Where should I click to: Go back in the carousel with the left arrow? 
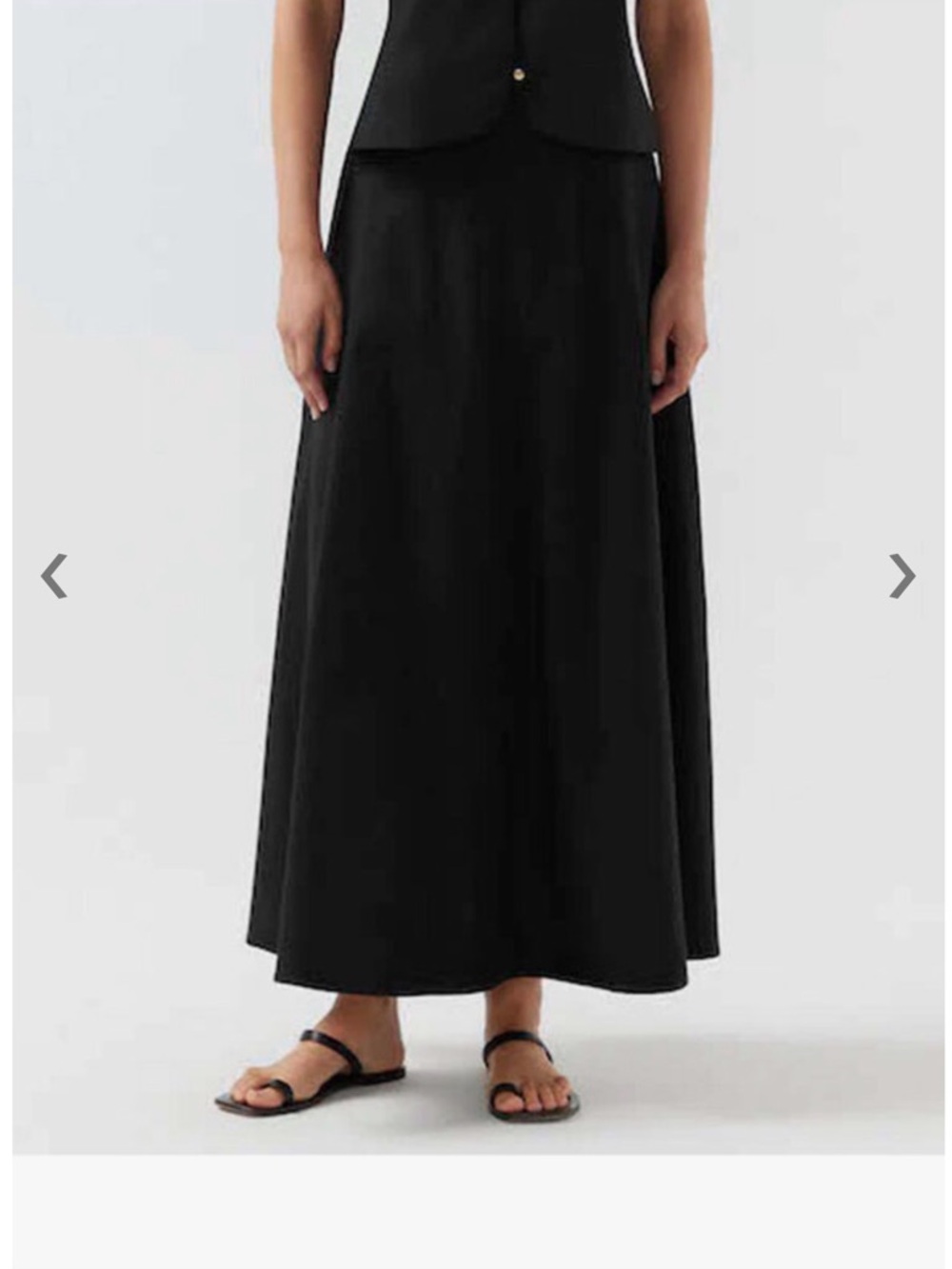coord(56,575)
